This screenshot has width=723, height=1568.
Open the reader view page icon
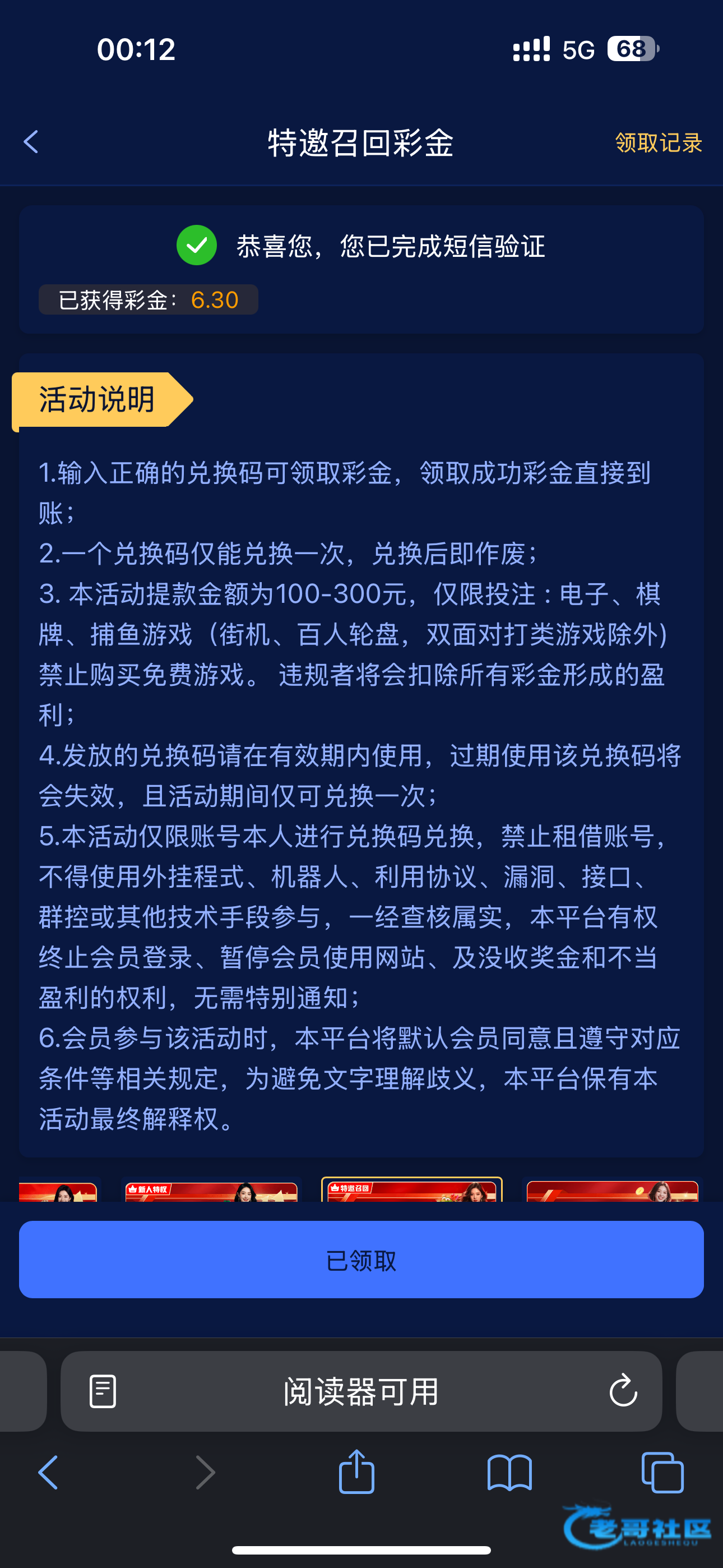pyautogui.click(x=103, y=1391)
